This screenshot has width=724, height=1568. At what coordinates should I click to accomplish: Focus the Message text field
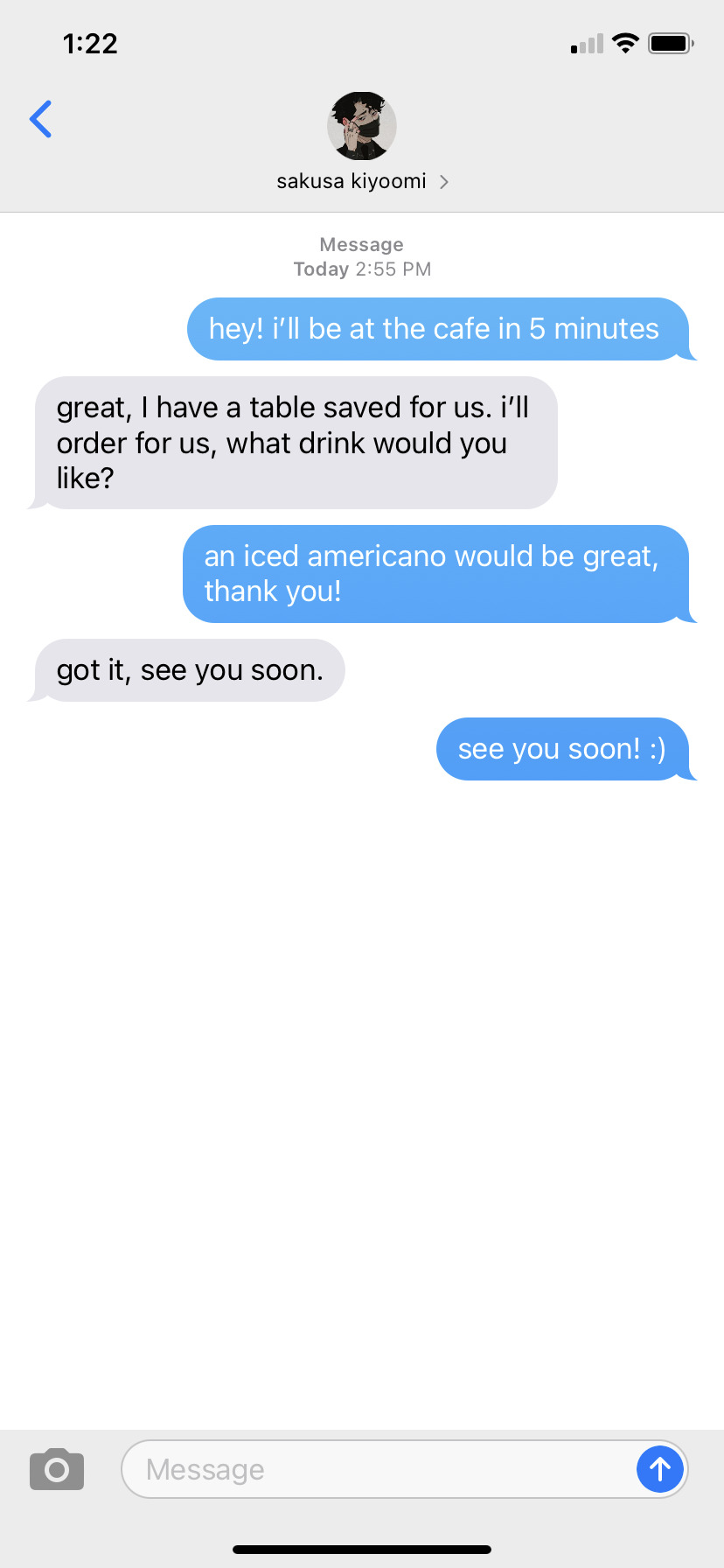point(376,1469)
